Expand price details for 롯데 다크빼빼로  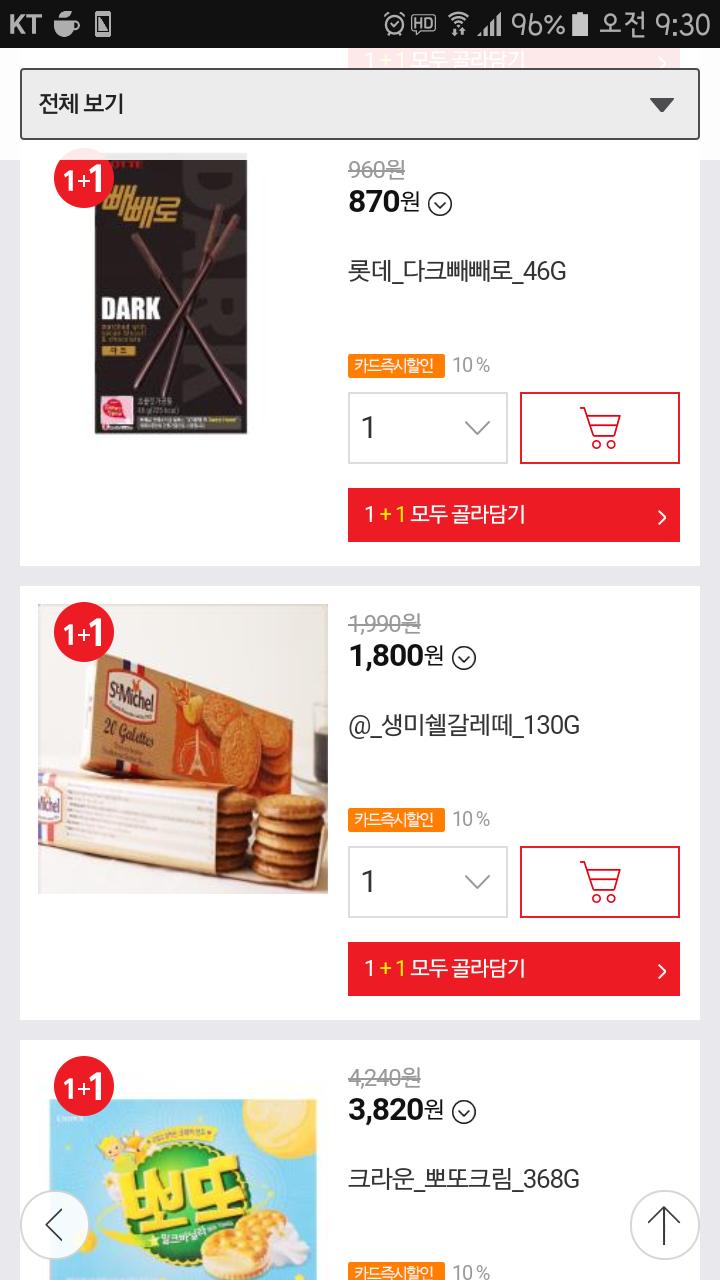tap(440, 204)
